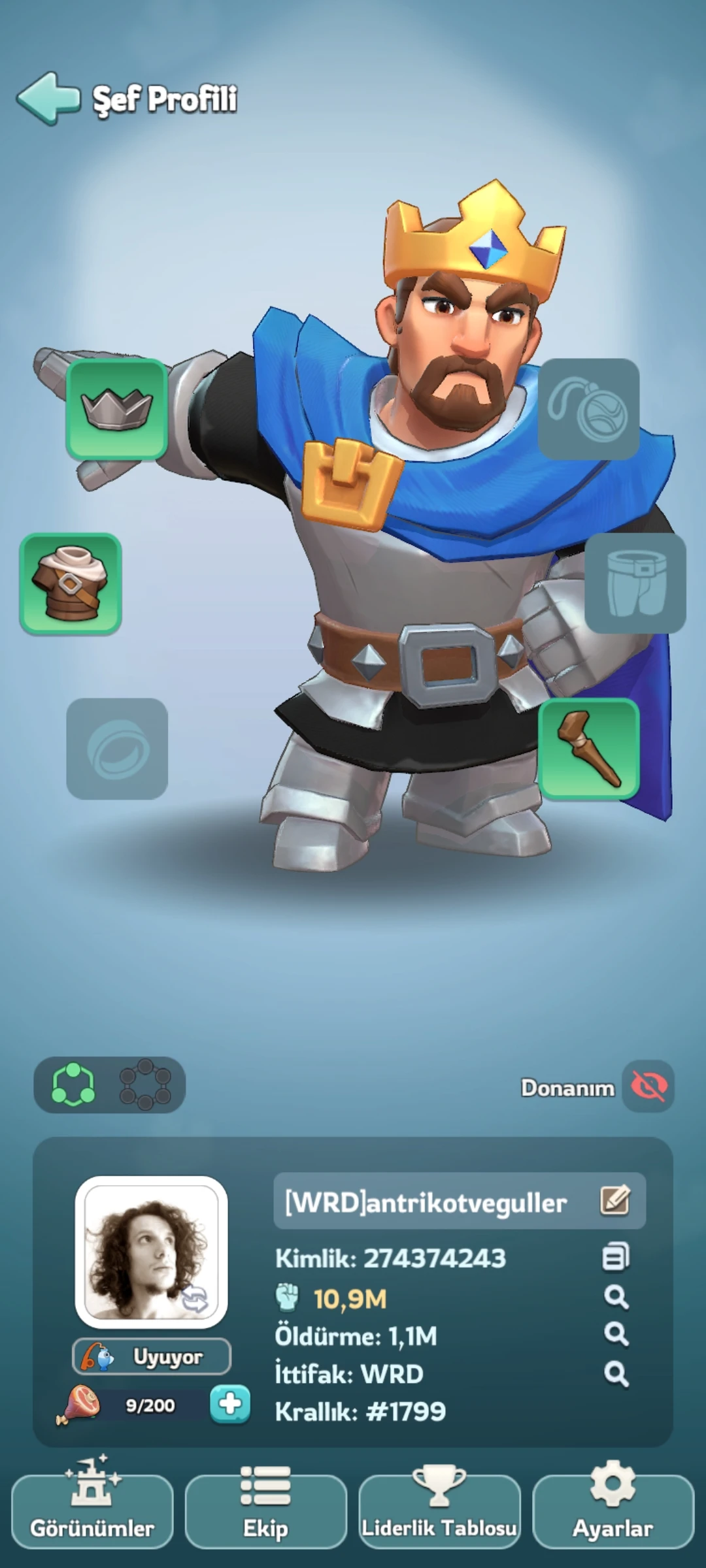Go back from Şef Profili

point(48,98)
